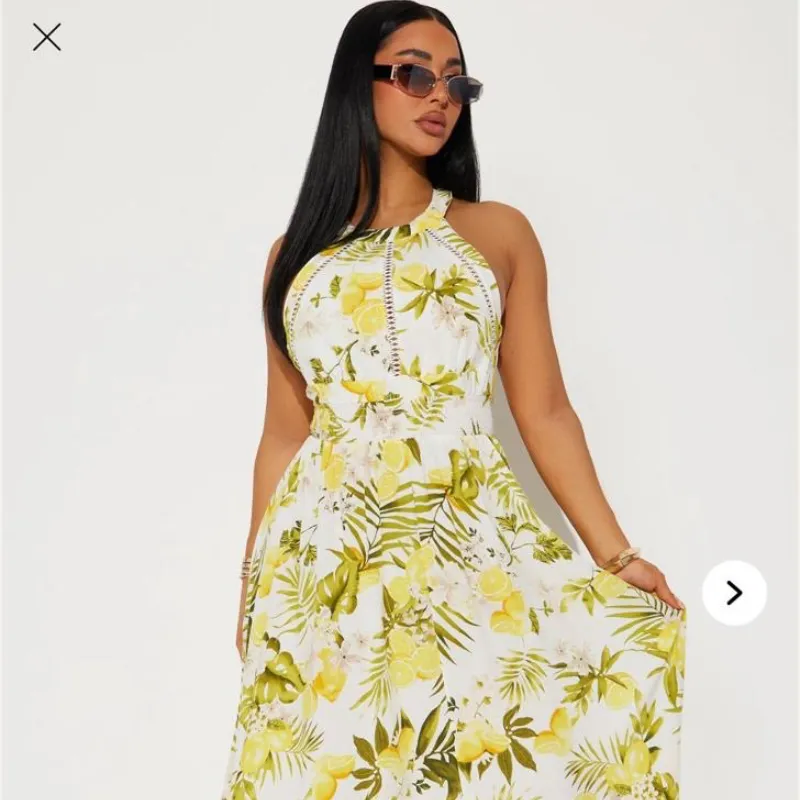This screenshot has width=800, height=800.
Task: Go to the next product photo
Action: coord(734,593)
